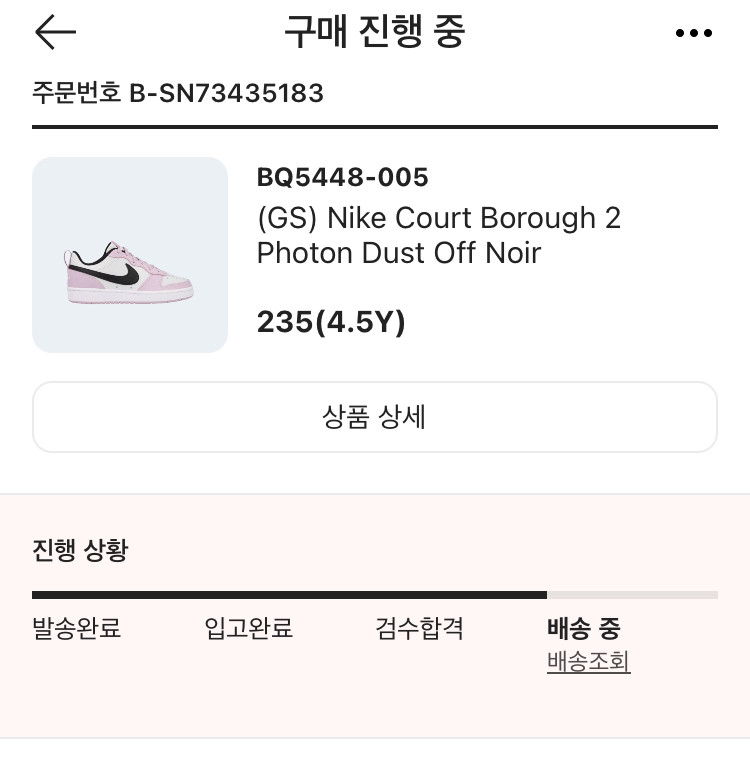Open the 상품 상세 product detail page
Viewport: 750px width, 762px height.
(x=375, y=417)
